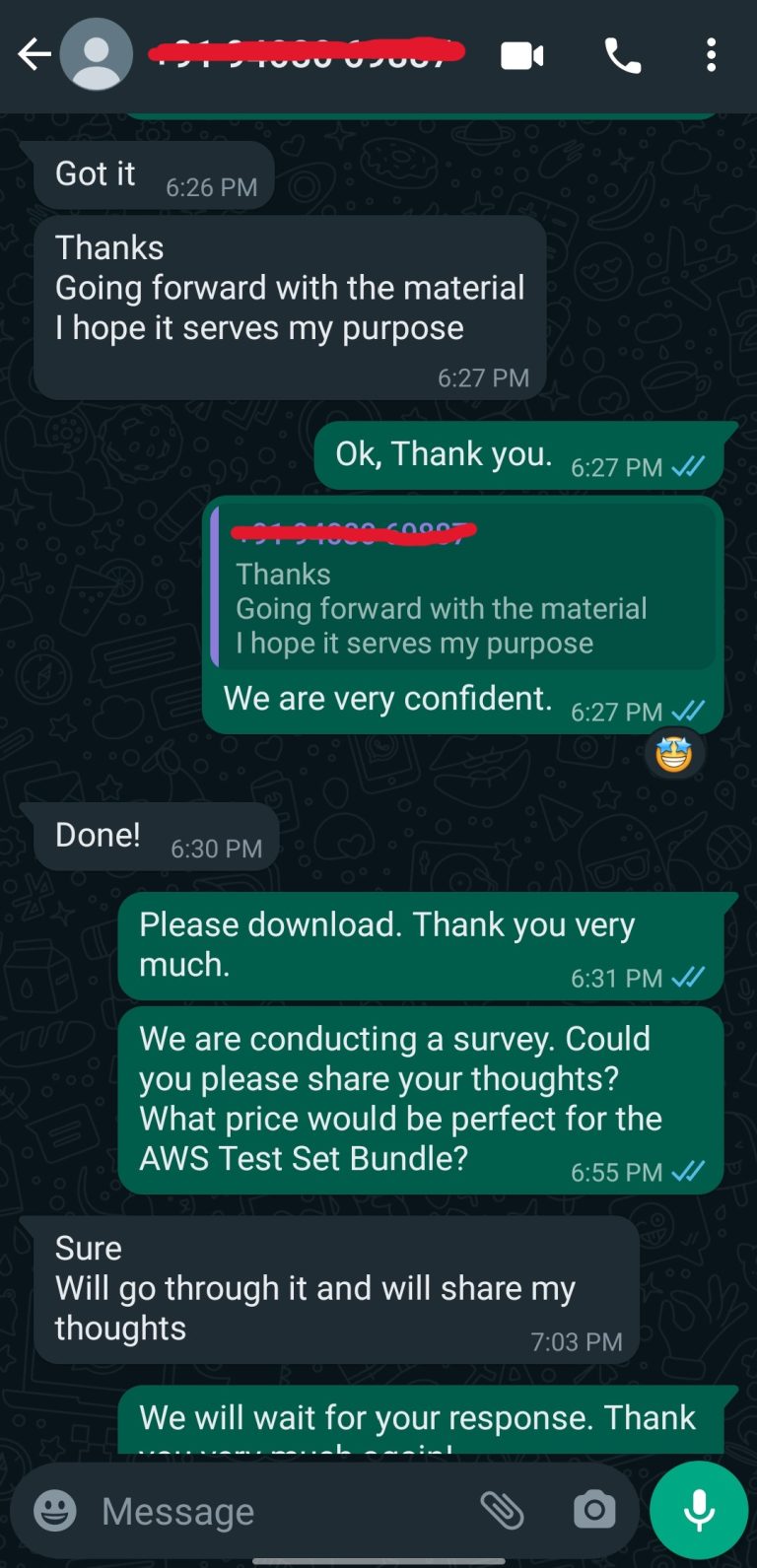This screenshot has height=1568, width=757.
Task: Tap the 'We are very confident.' bubble
Action: [388, 698]
